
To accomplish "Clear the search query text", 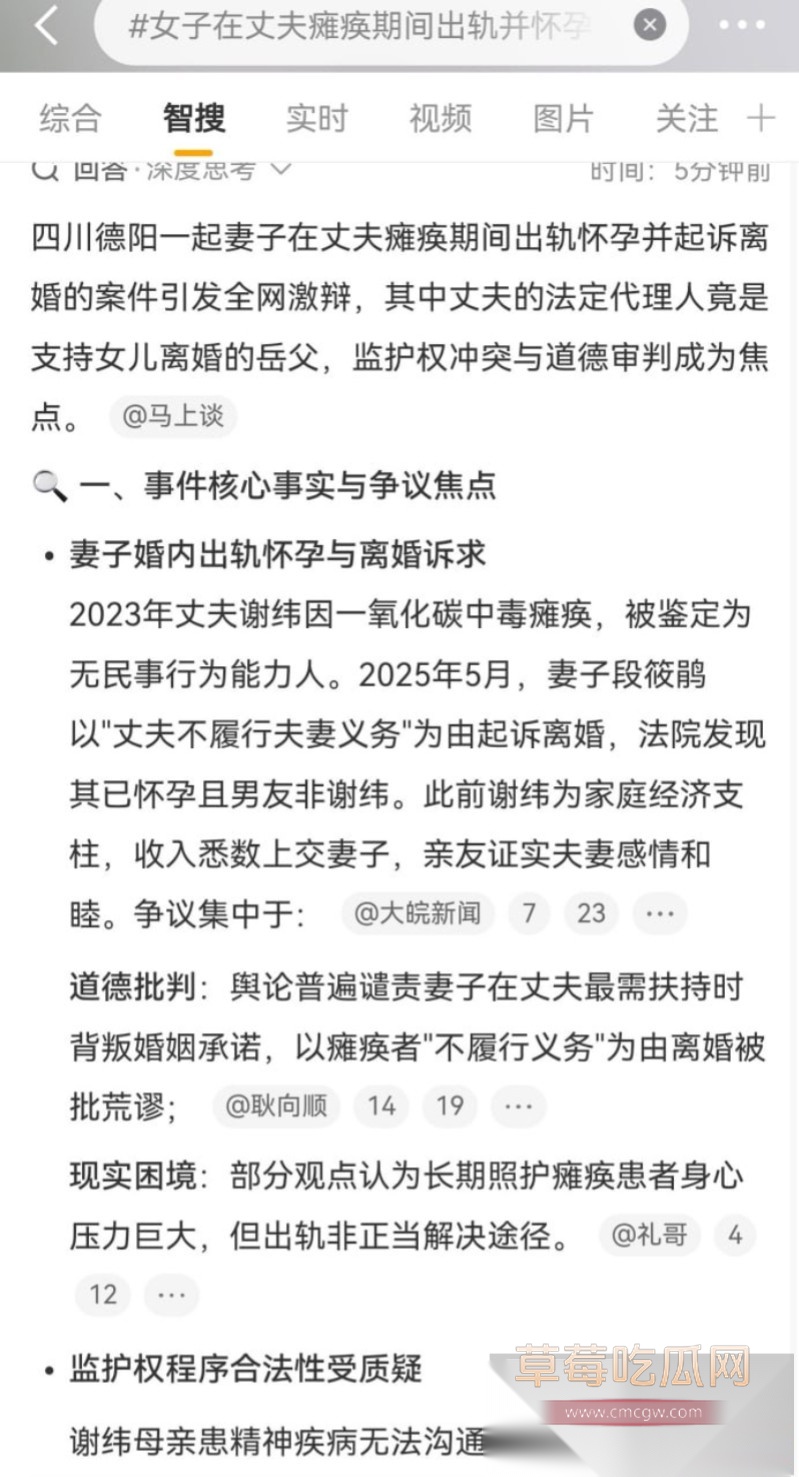I will tap(649, 26).
